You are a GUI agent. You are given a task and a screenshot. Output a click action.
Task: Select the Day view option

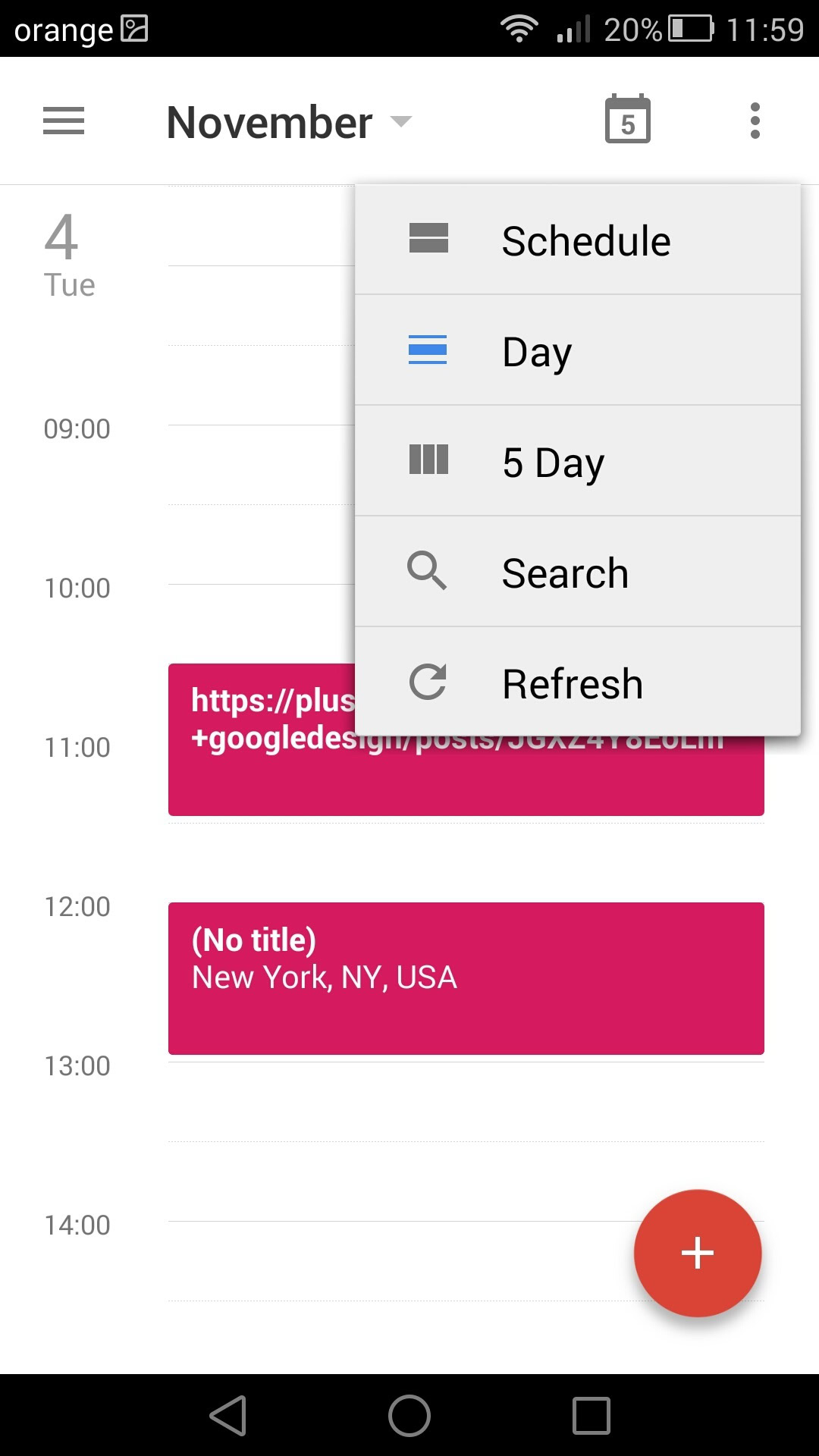coord(578,350)
